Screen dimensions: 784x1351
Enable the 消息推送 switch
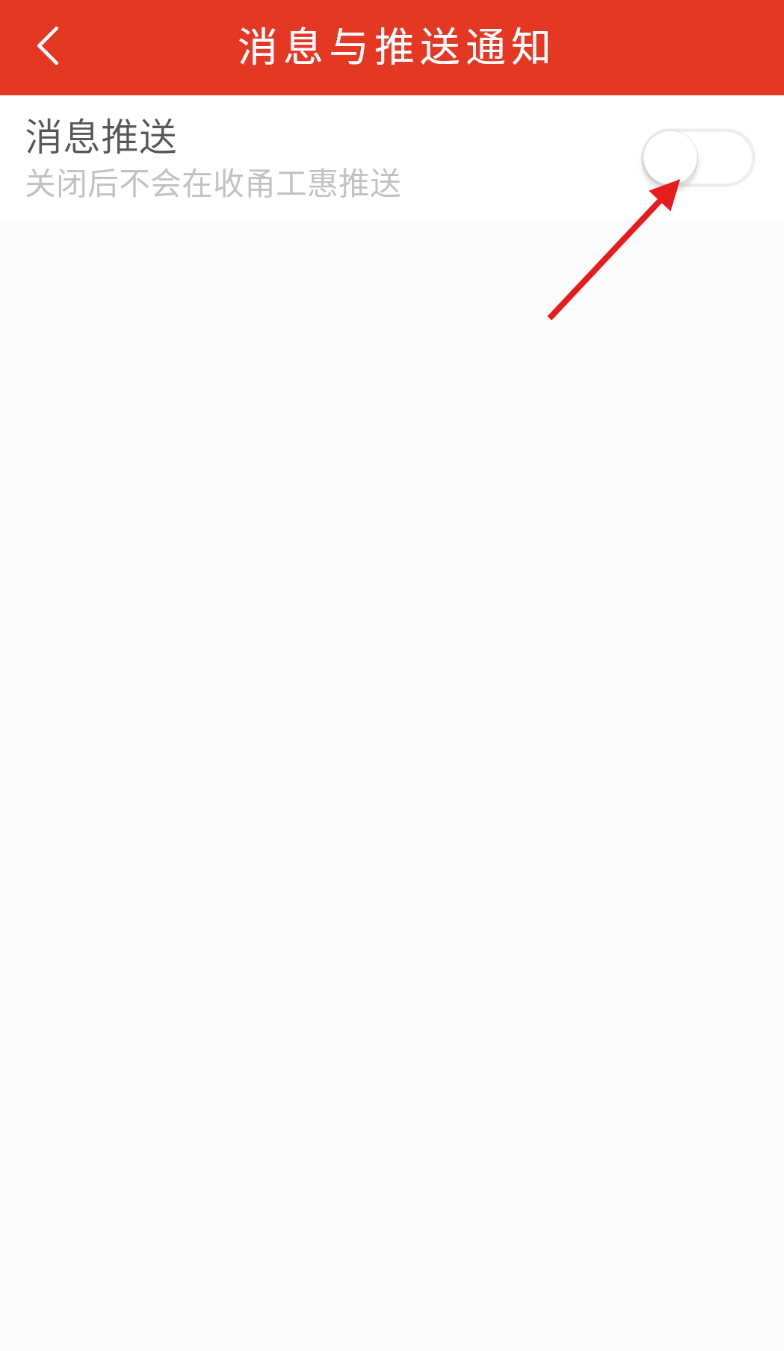(x=697, y=158)
